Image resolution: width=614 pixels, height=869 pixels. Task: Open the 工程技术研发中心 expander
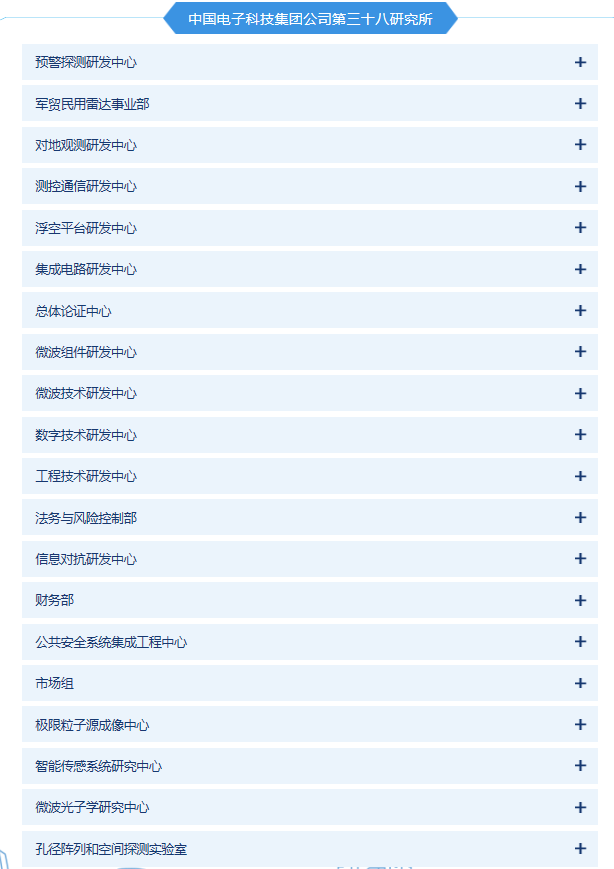pyautogui.click(x=580, y=476)
